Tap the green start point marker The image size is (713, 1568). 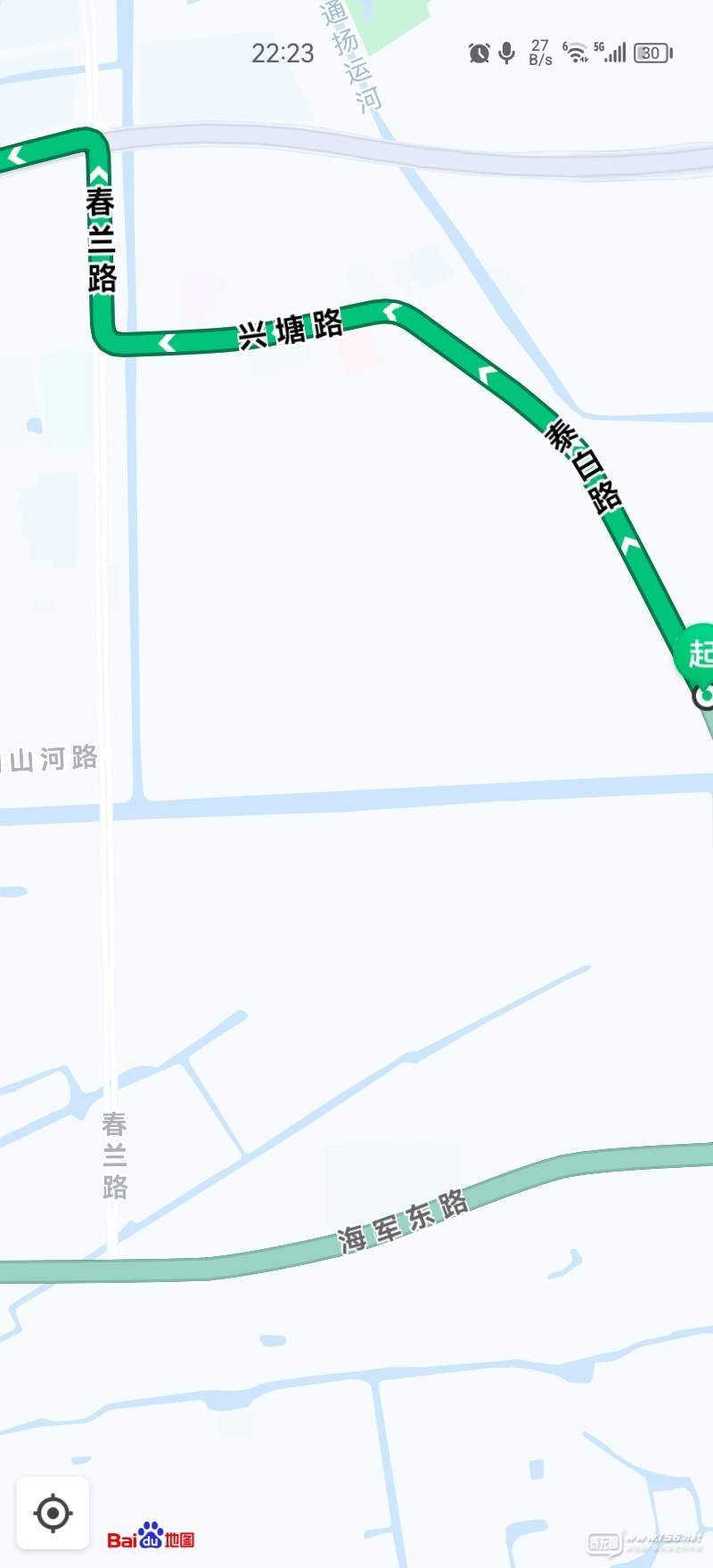[697, 655]
